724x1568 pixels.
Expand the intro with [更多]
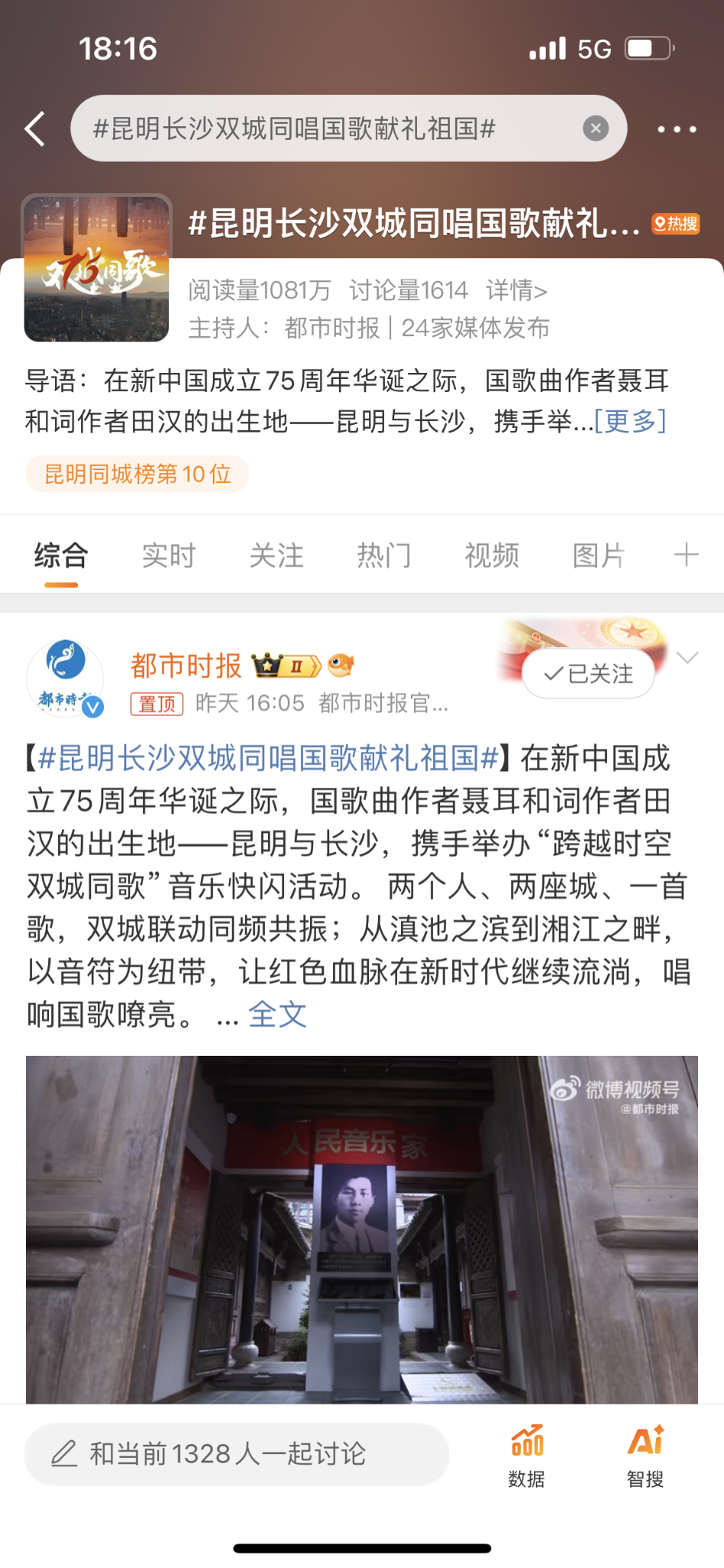[630, 421]
